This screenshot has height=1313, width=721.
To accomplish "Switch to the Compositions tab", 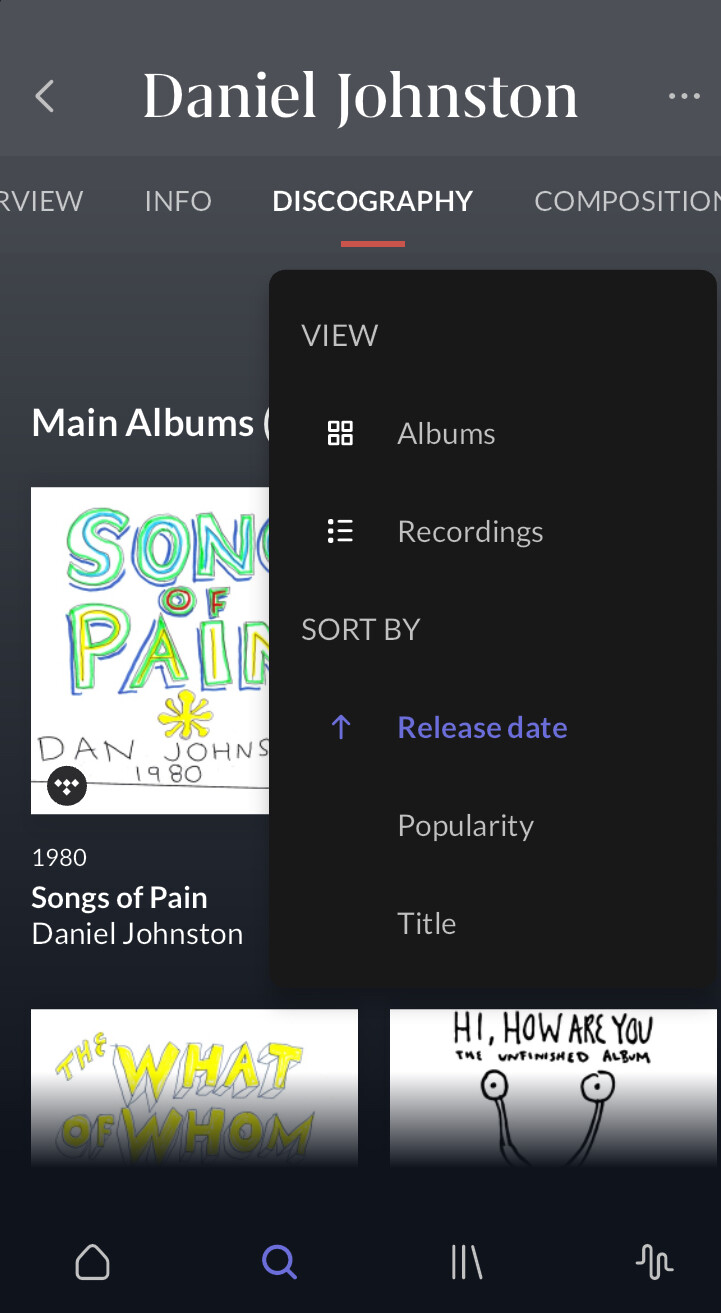I will coord(626,201).
